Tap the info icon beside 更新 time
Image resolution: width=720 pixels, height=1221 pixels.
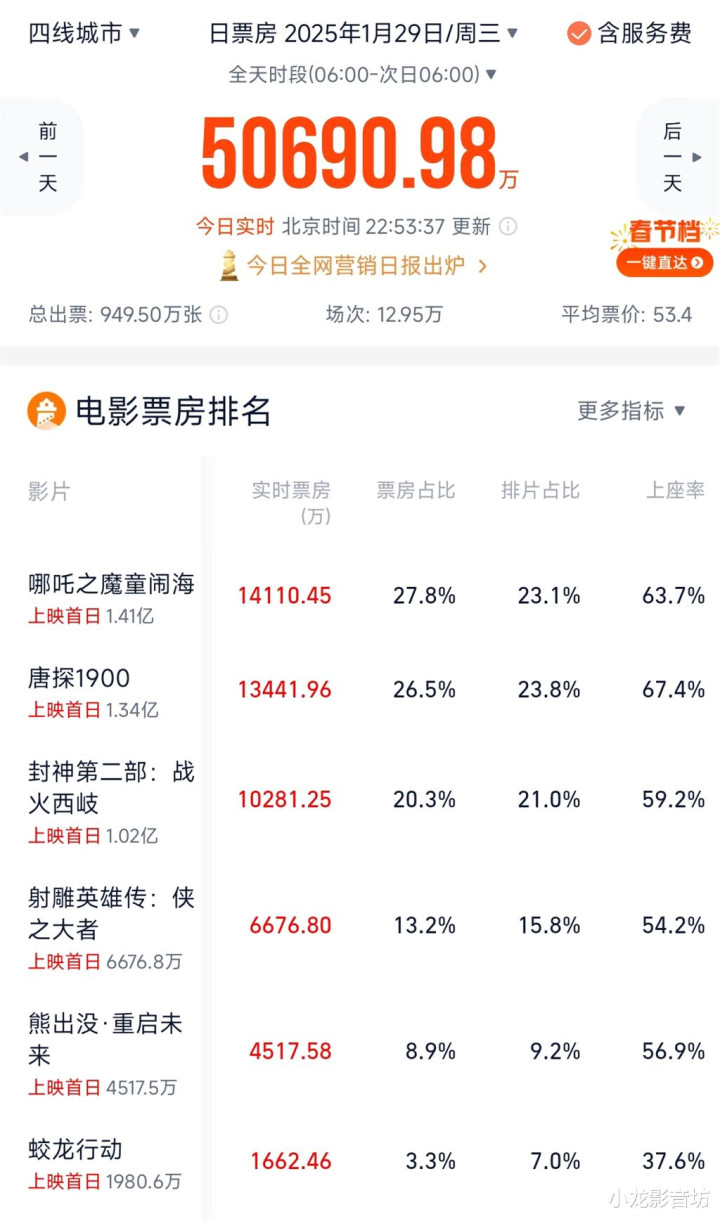pyautogui.click(x=508, y=226)
